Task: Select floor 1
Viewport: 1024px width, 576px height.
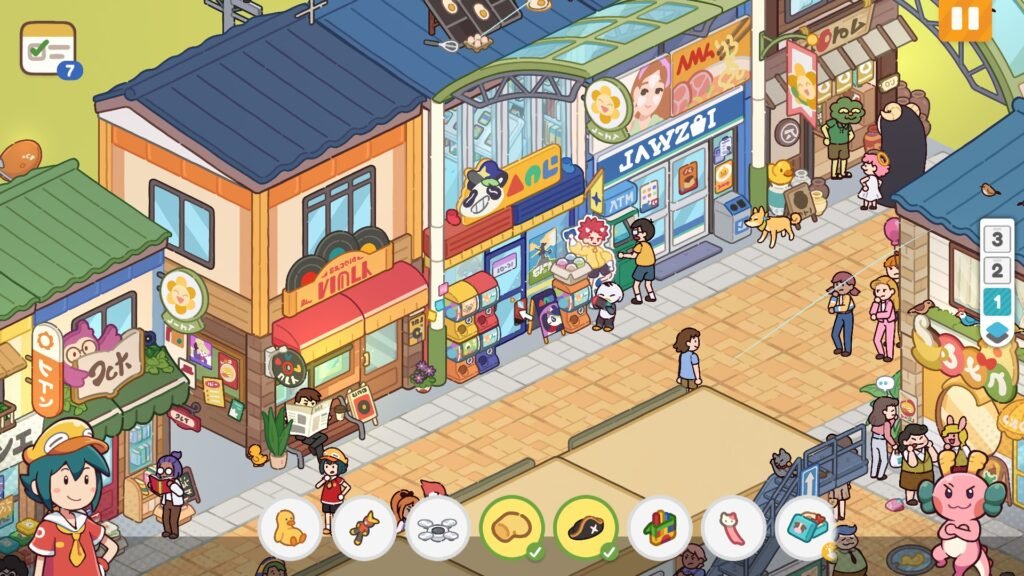Action: click(x=997, y=301)
